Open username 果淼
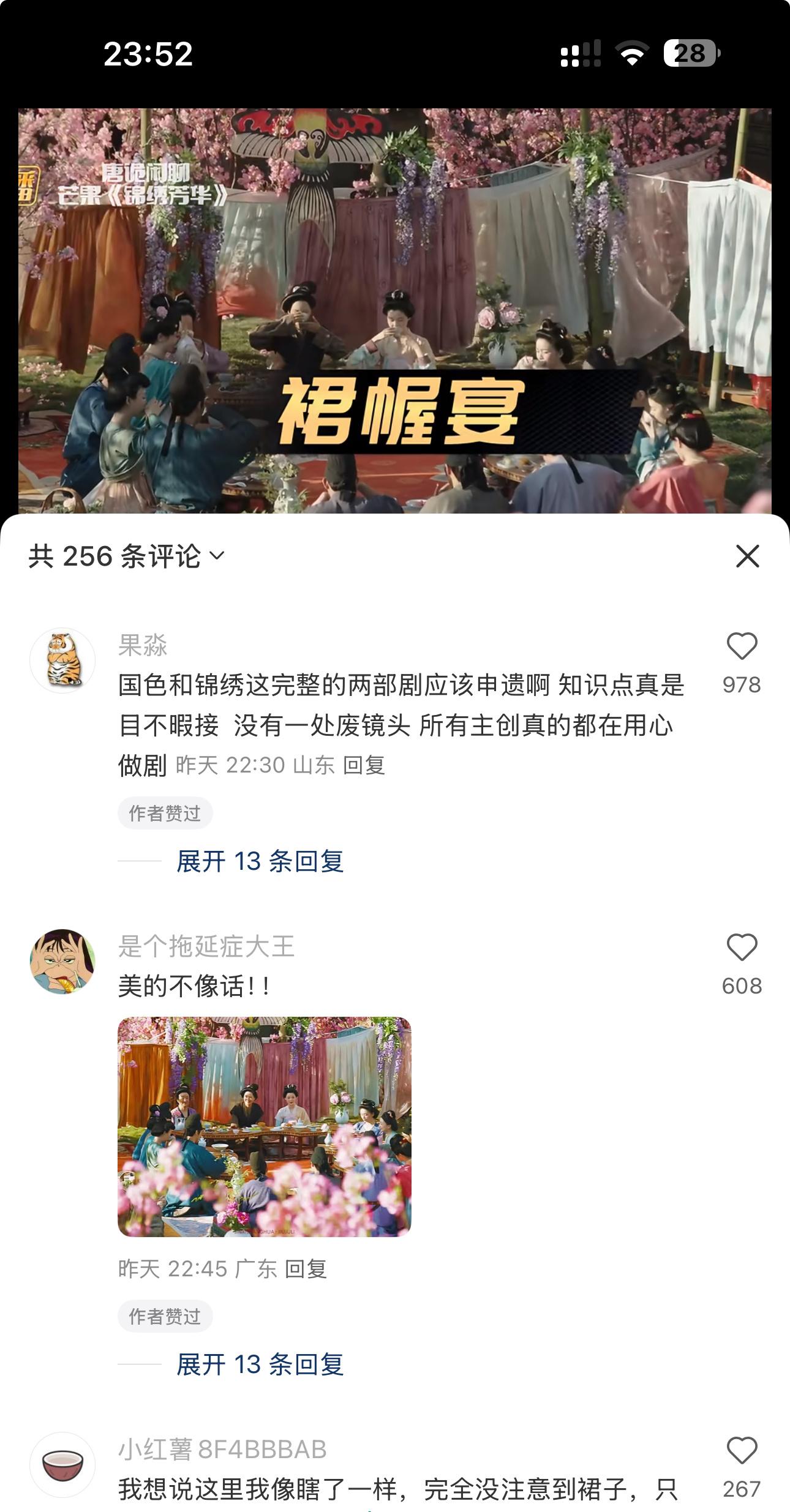 coord(143,645)
